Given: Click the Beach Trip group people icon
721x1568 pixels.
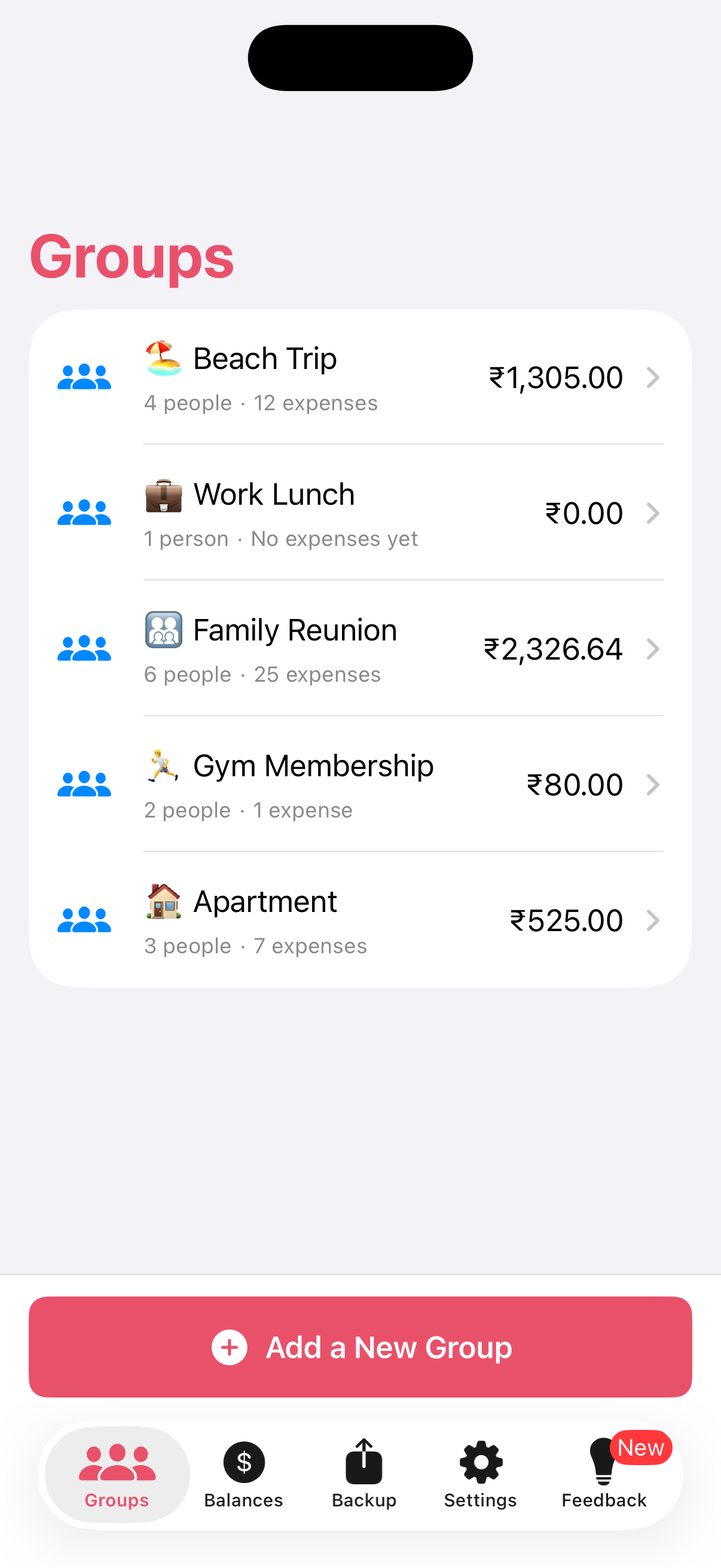Looking at the screenshot, I should coord(83,376).
